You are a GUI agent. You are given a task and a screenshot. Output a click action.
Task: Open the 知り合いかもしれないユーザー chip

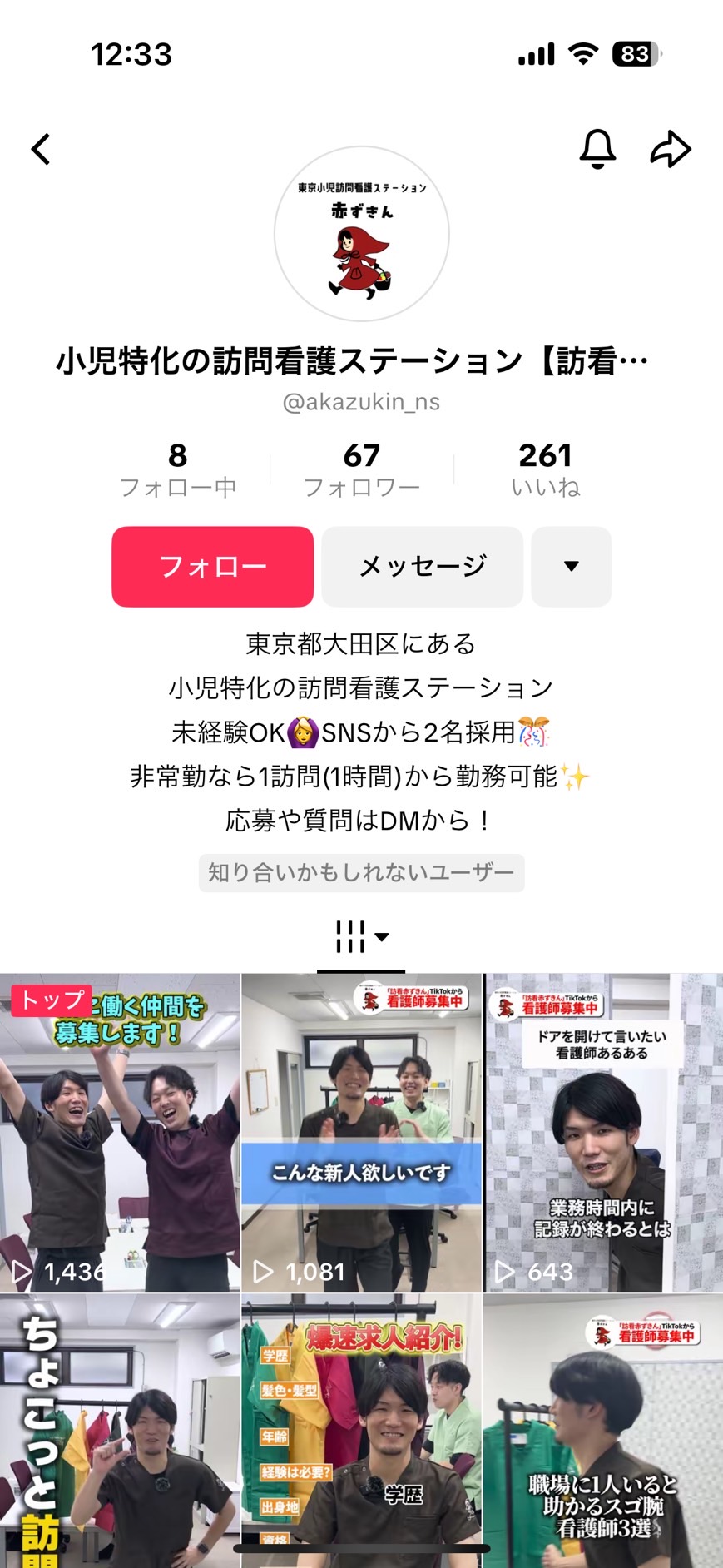pos(361,873)
